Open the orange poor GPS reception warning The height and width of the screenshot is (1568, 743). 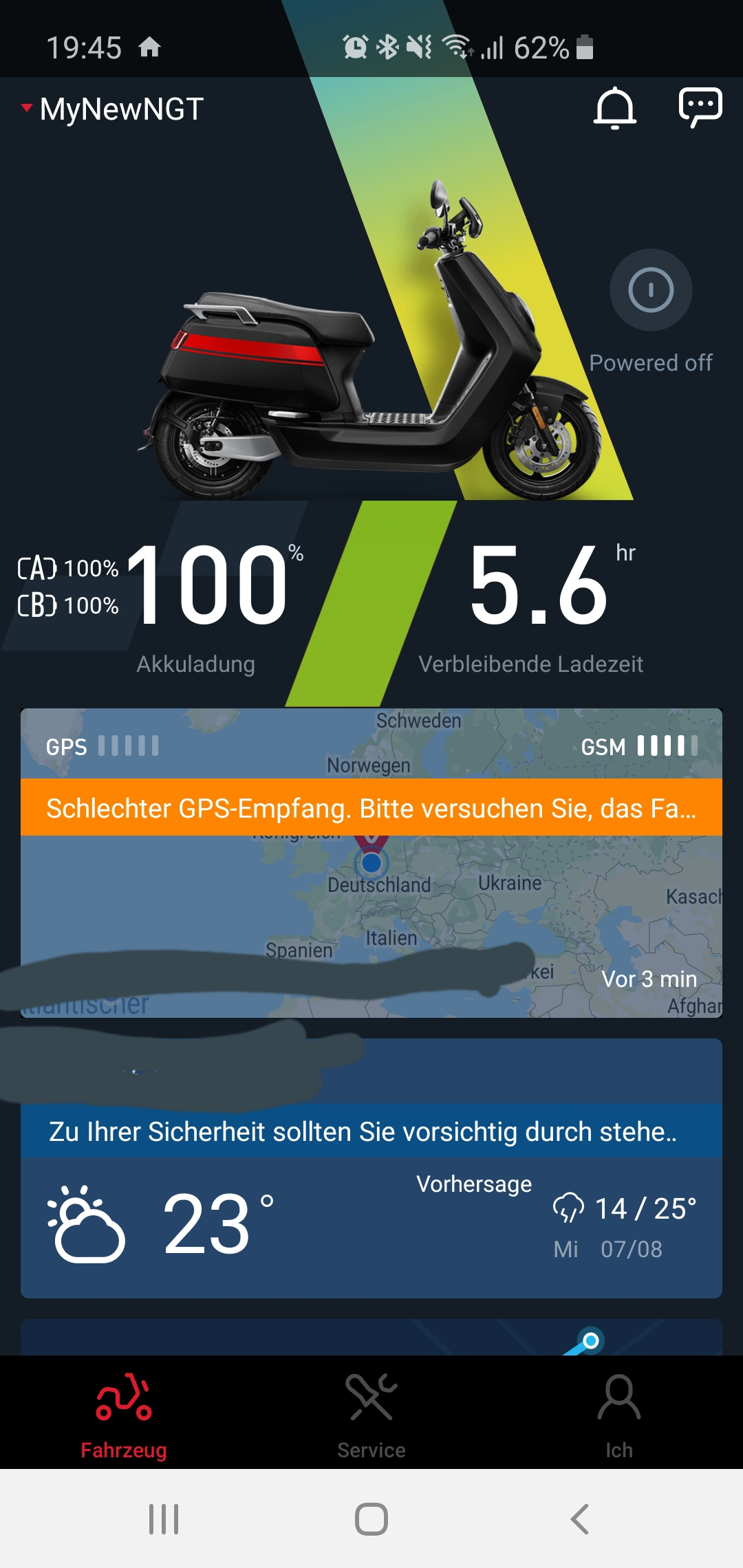[x=371, y=807]
